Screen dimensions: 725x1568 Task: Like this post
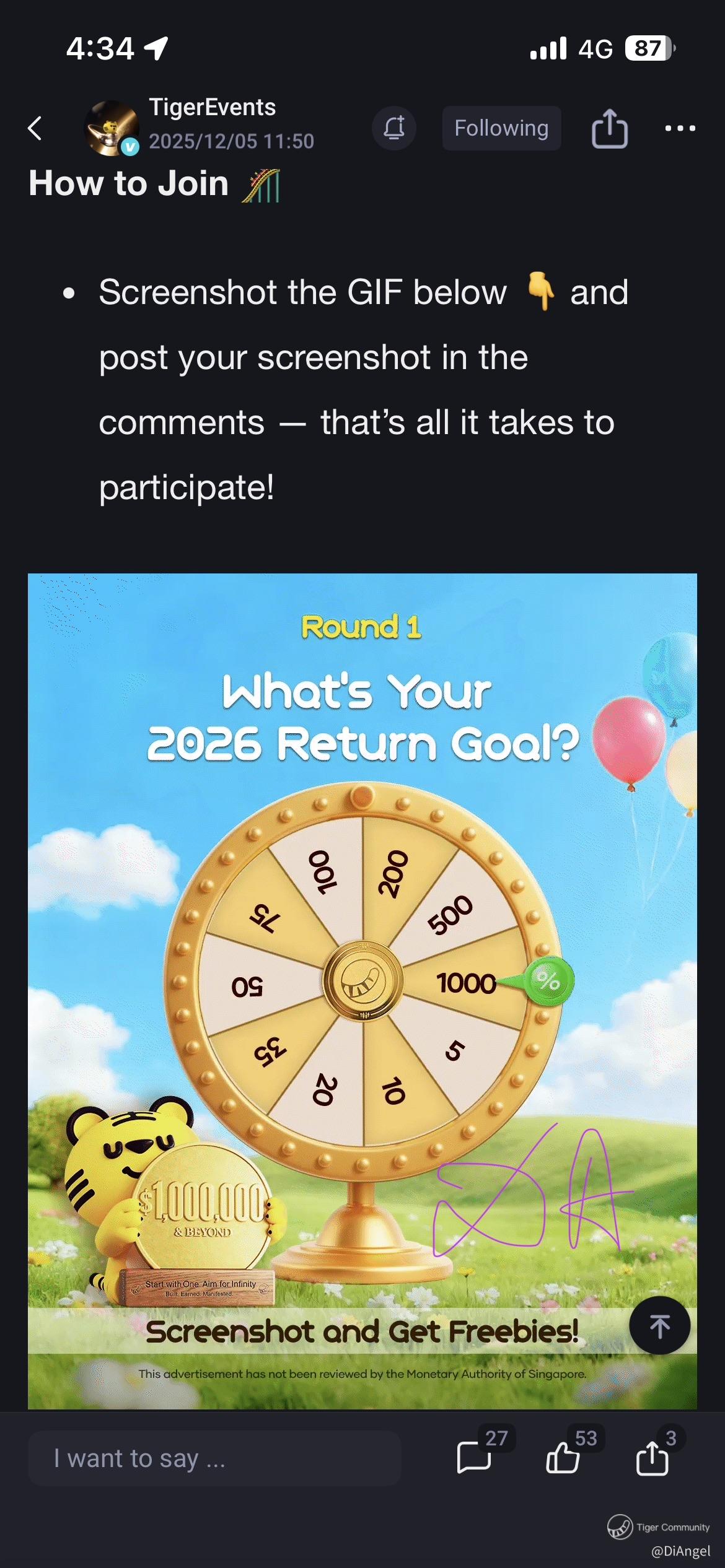point(563,1457)
